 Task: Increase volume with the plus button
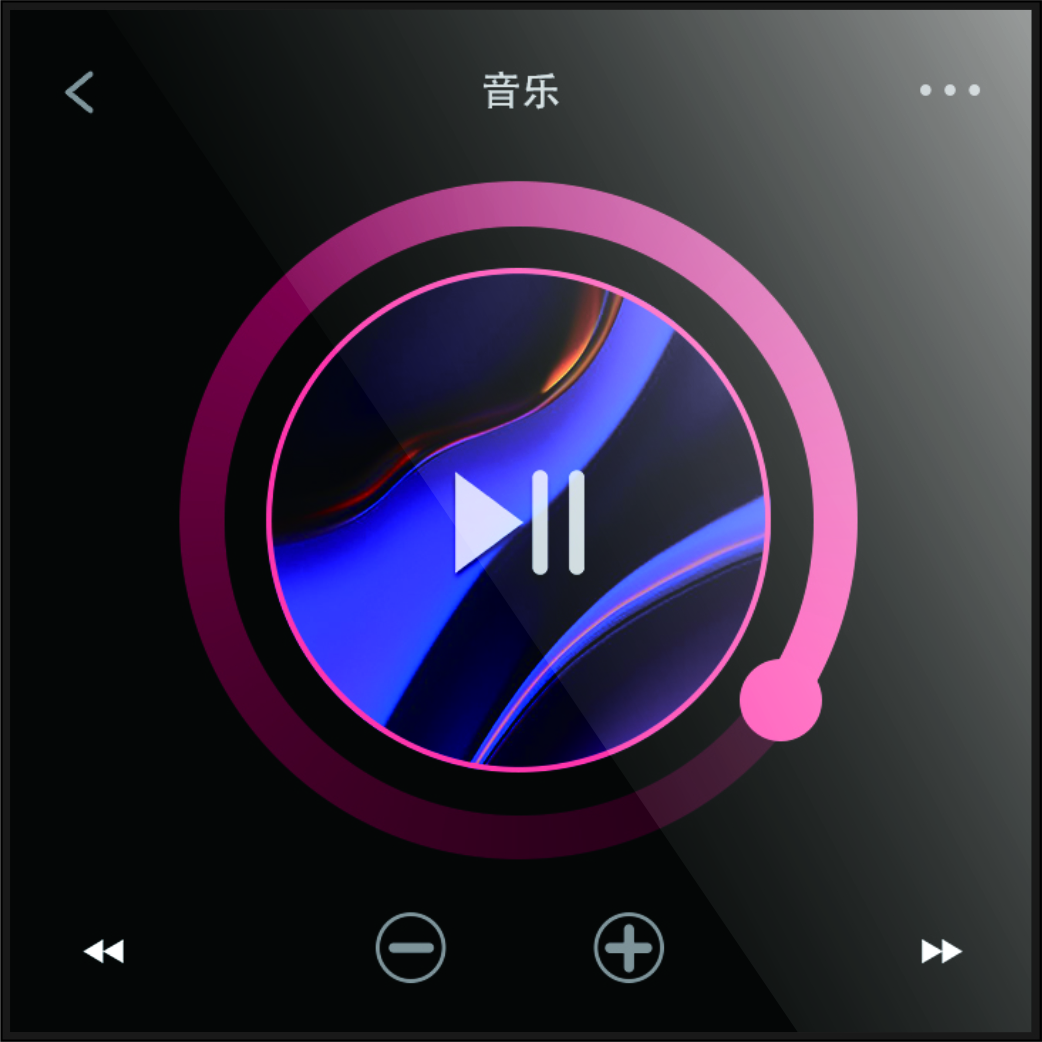click(x=628, y=947)
